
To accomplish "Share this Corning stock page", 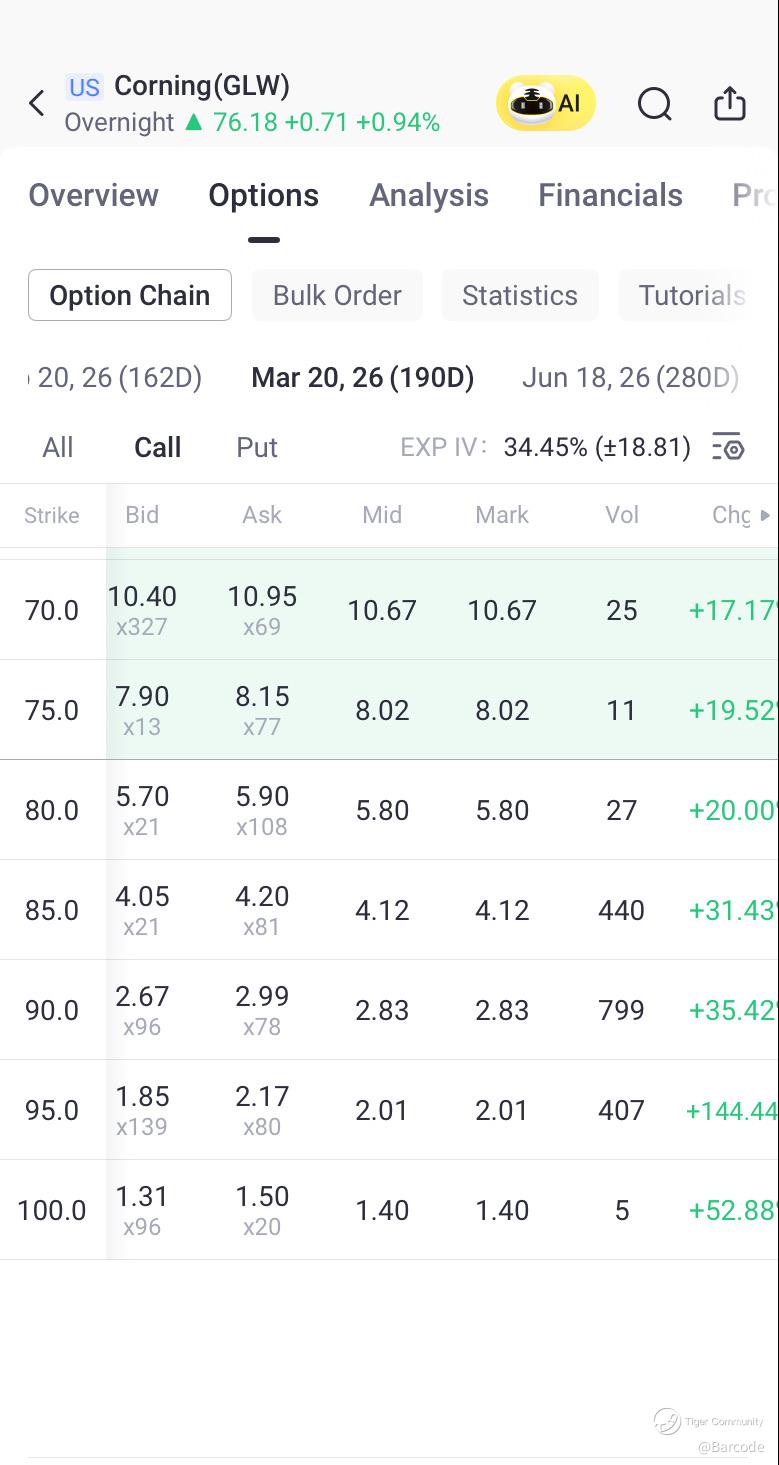I will coord(730,103).
